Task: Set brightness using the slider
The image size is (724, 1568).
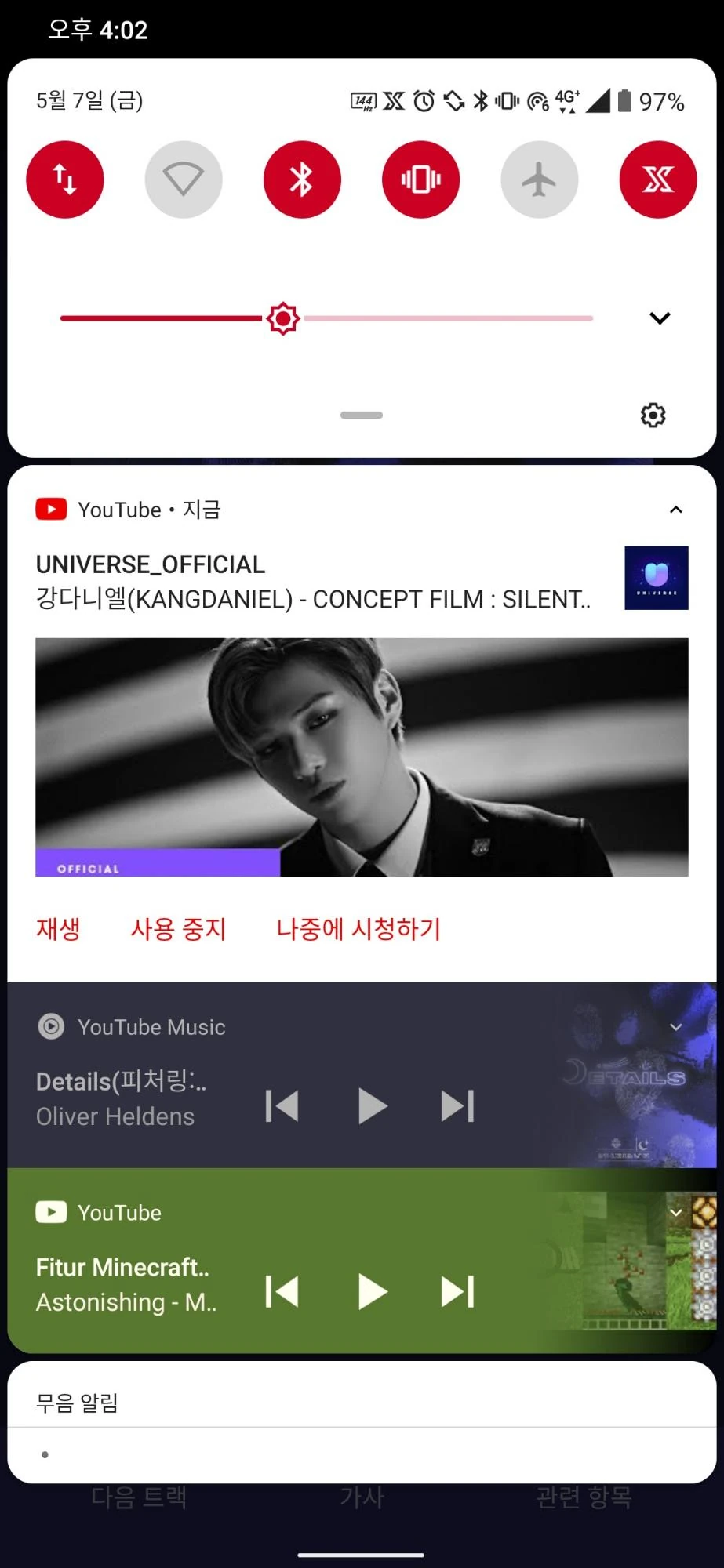Action: coord(283,318)
